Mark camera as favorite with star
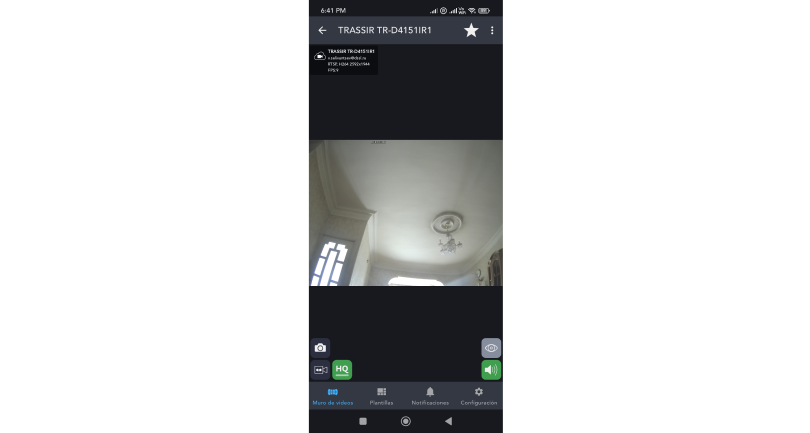The height and width of the screenshot is (433, 810). pos(471,31)
